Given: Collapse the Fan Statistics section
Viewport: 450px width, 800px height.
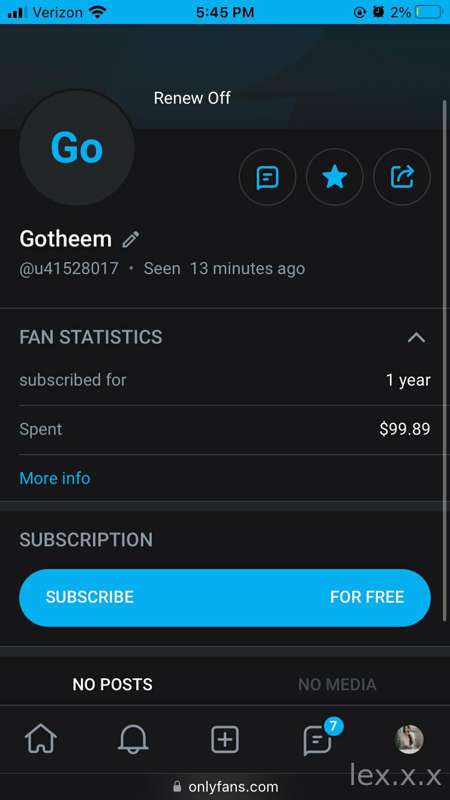Looking at the screenshot, I should 416,337.
